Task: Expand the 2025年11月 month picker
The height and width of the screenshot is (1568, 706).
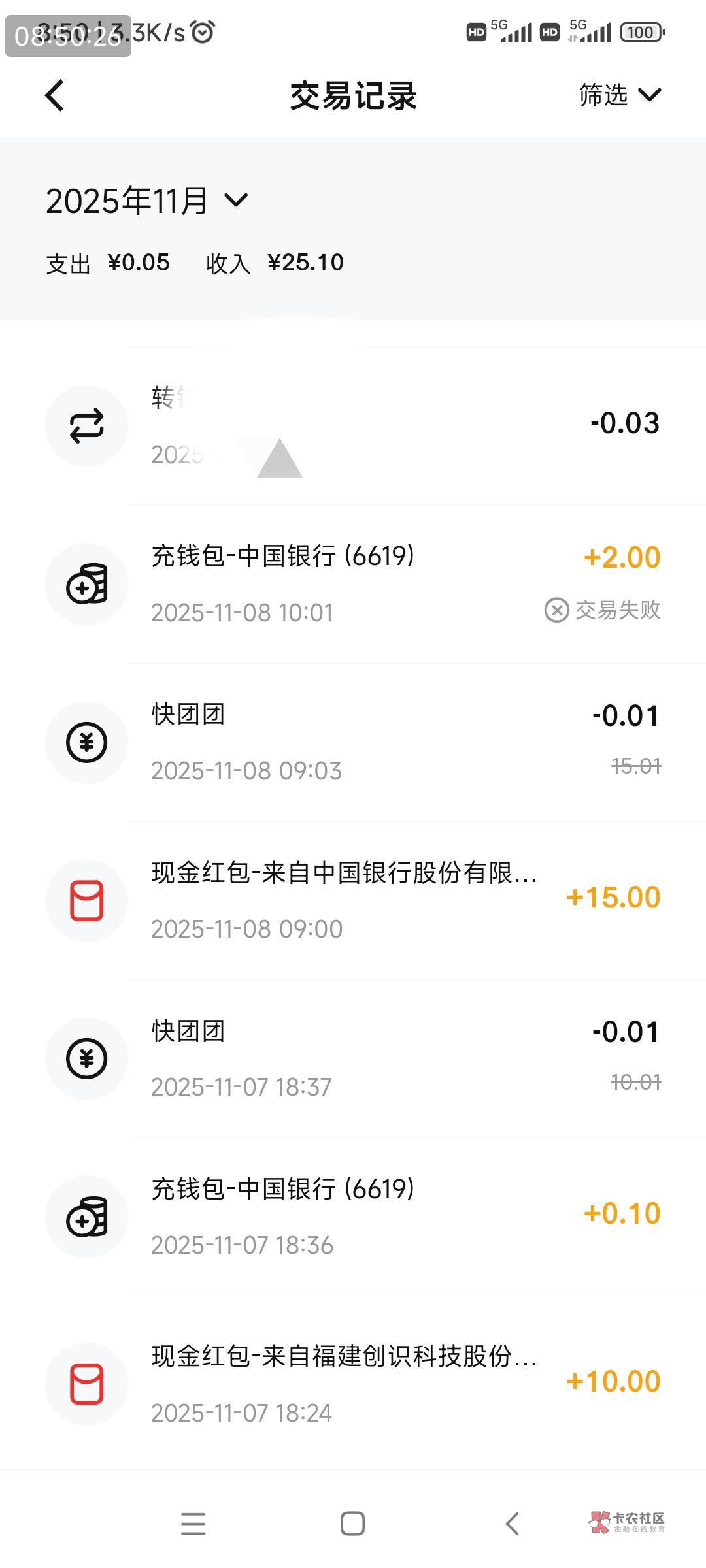Action: (147, 201)
